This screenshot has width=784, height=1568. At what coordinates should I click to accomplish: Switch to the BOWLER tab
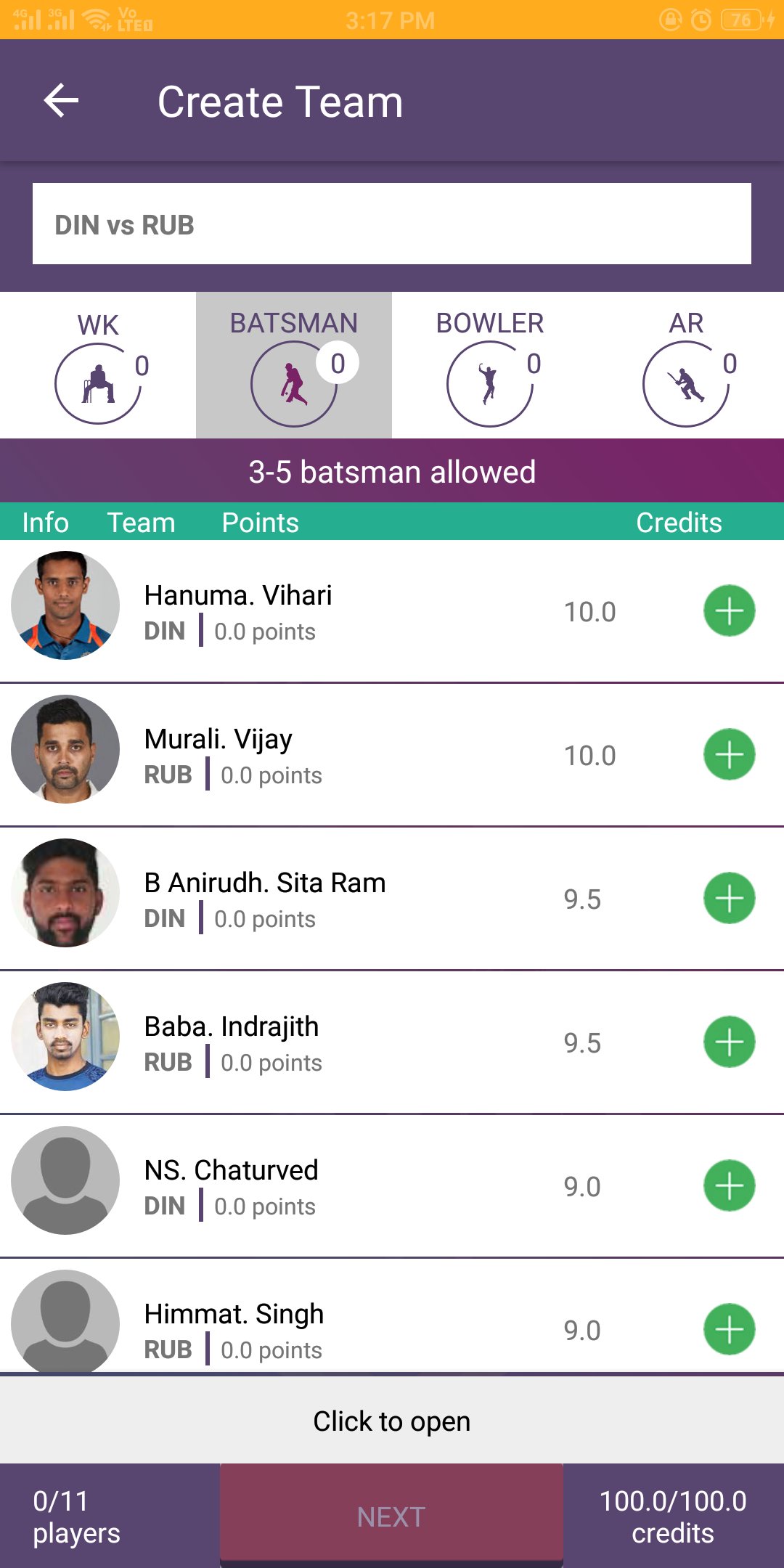pyautogui.click(x=490, y=367)
